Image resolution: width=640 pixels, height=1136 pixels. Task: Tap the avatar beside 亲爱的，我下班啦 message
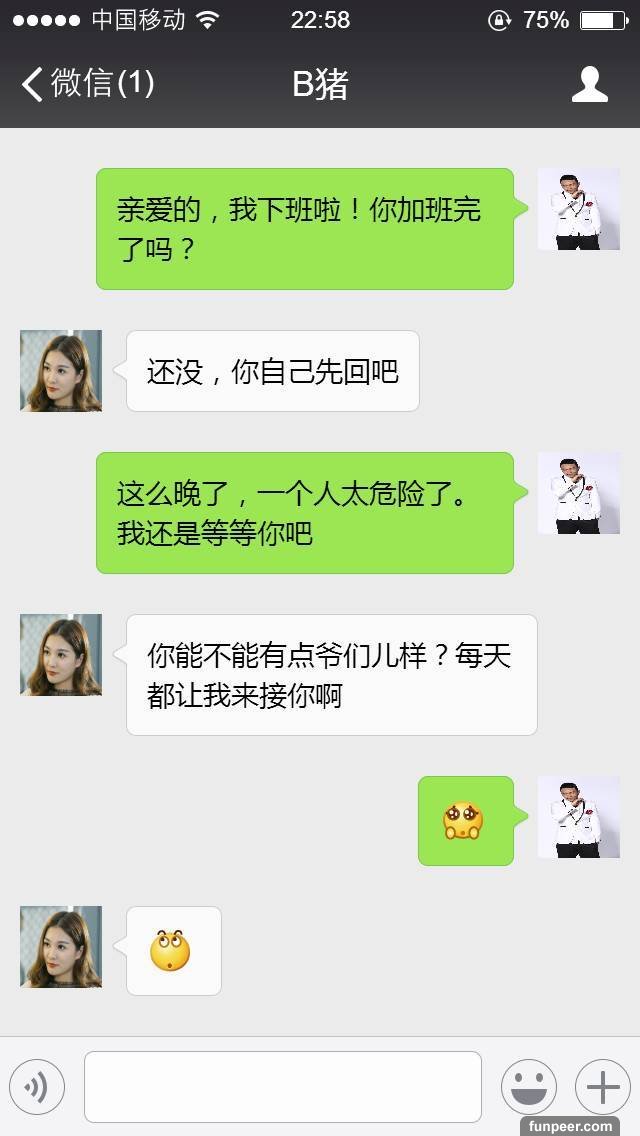[x=579, y=209]
